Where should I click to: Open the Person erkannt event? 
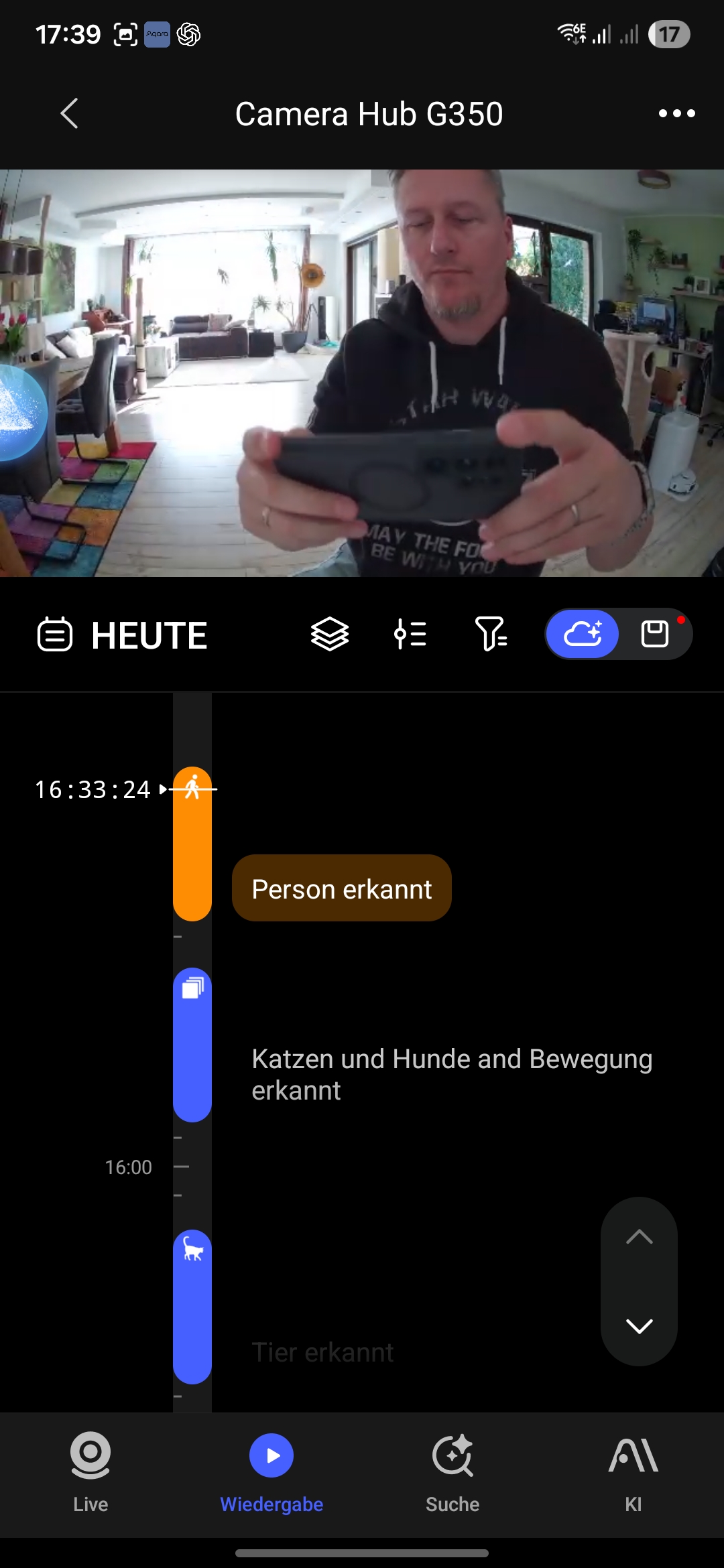click(341, 889)
